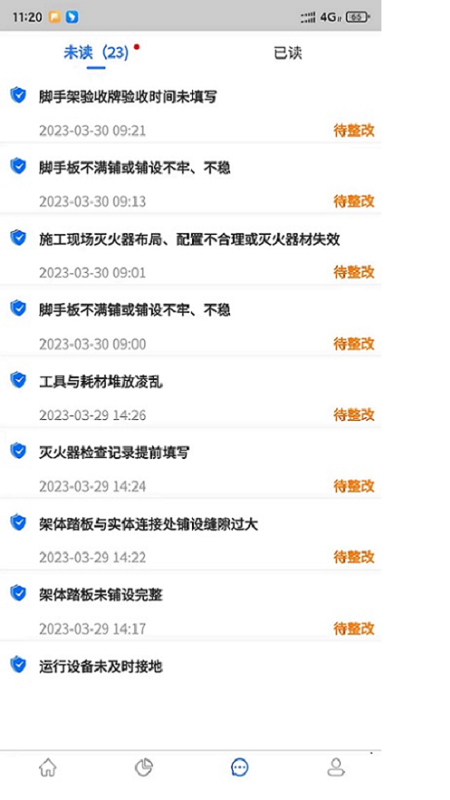Image resolution: width=450 pixels, height=800 pixels.
Task: Open the profile person tab
Action: click(x=336, y=767)
